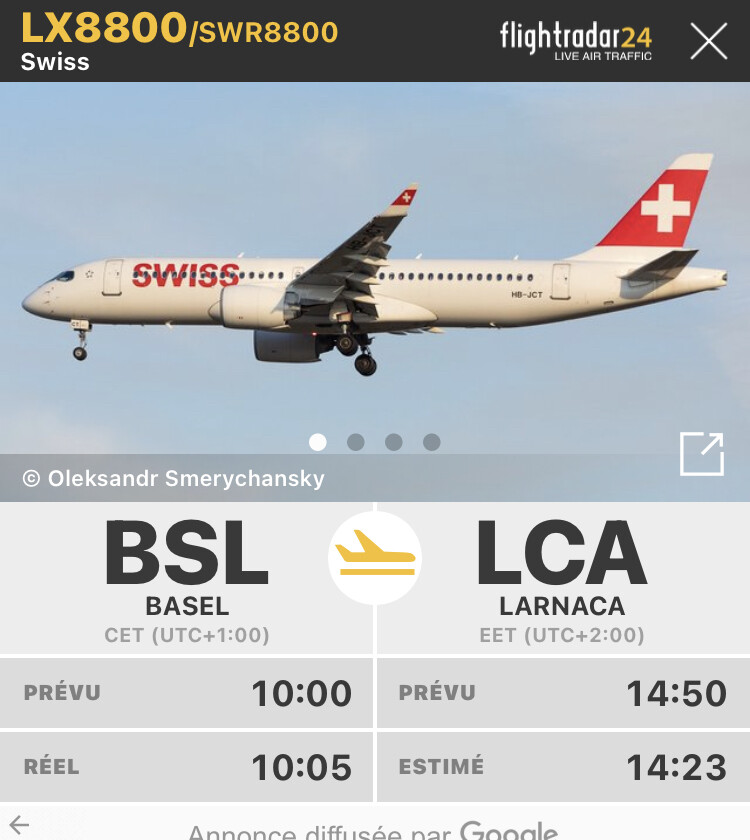Select the third photo indicator dot
750x840 pixels.
tap(394, 442)
